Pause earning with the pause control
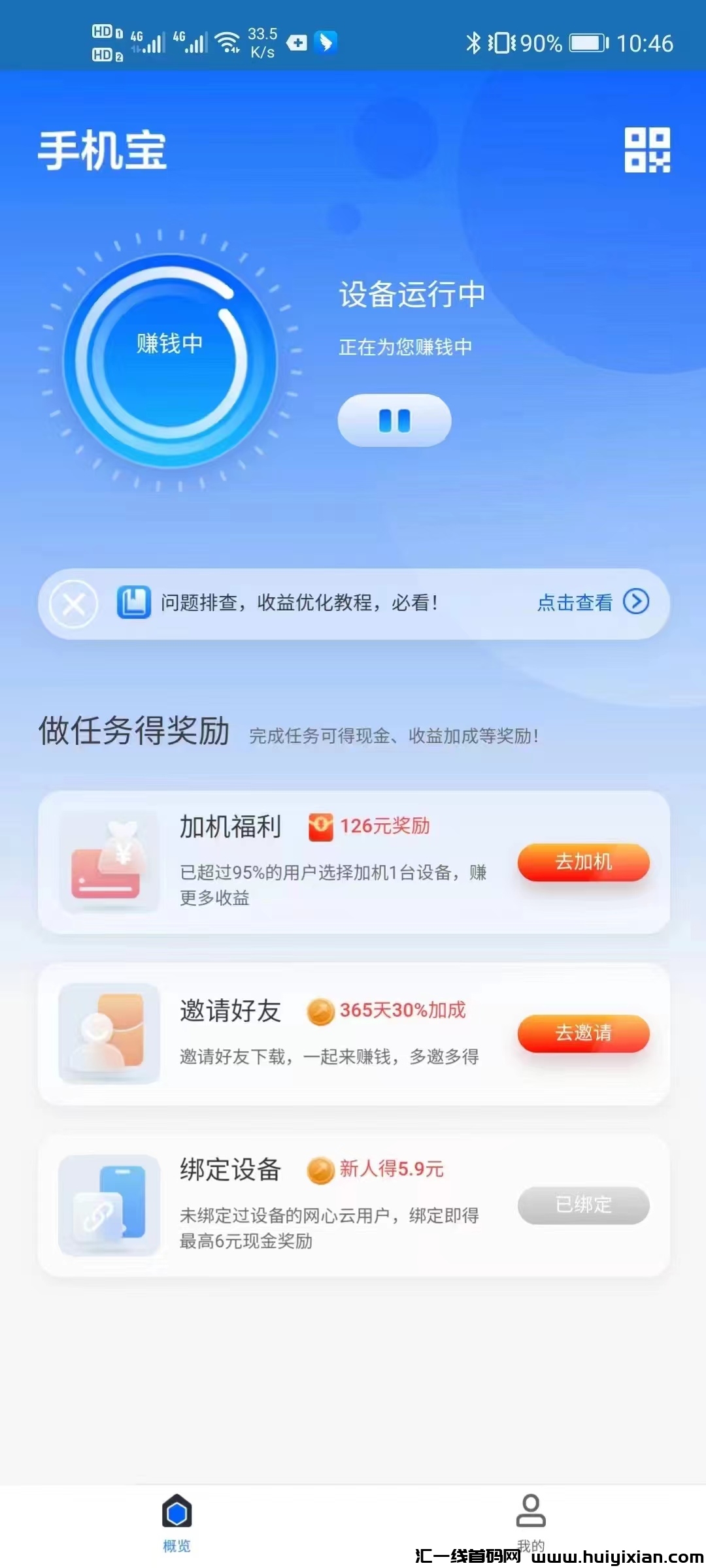706x1568 pixels. coord(394,421)
